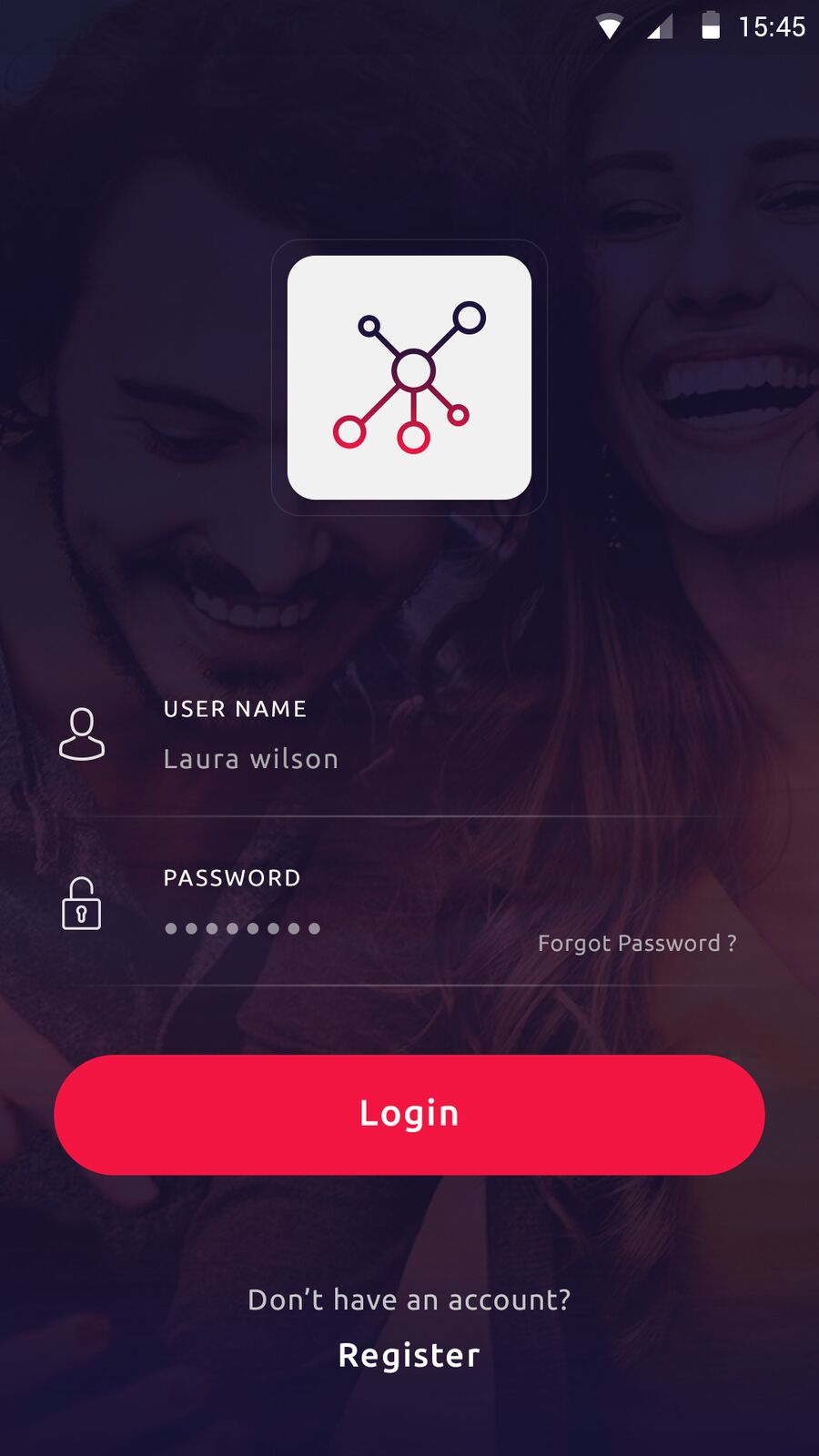The image size is (819, 1456).
Task: Open the Forgot Password link
Action: pyautogui.click(x=637, y=944)
